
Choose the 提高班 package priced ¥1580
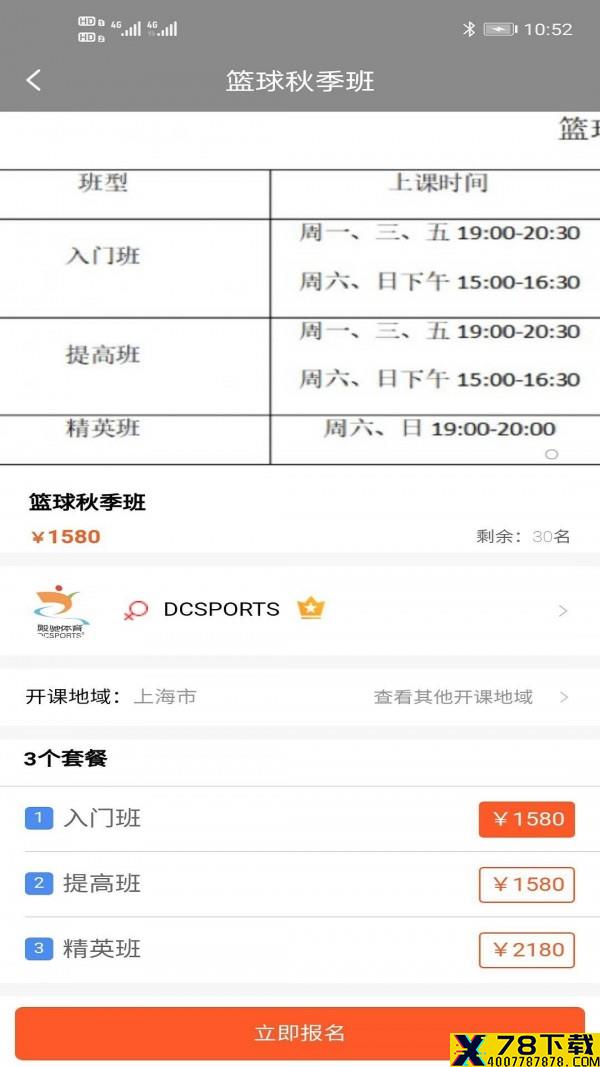pyautogui.click(x=300, y=884)
